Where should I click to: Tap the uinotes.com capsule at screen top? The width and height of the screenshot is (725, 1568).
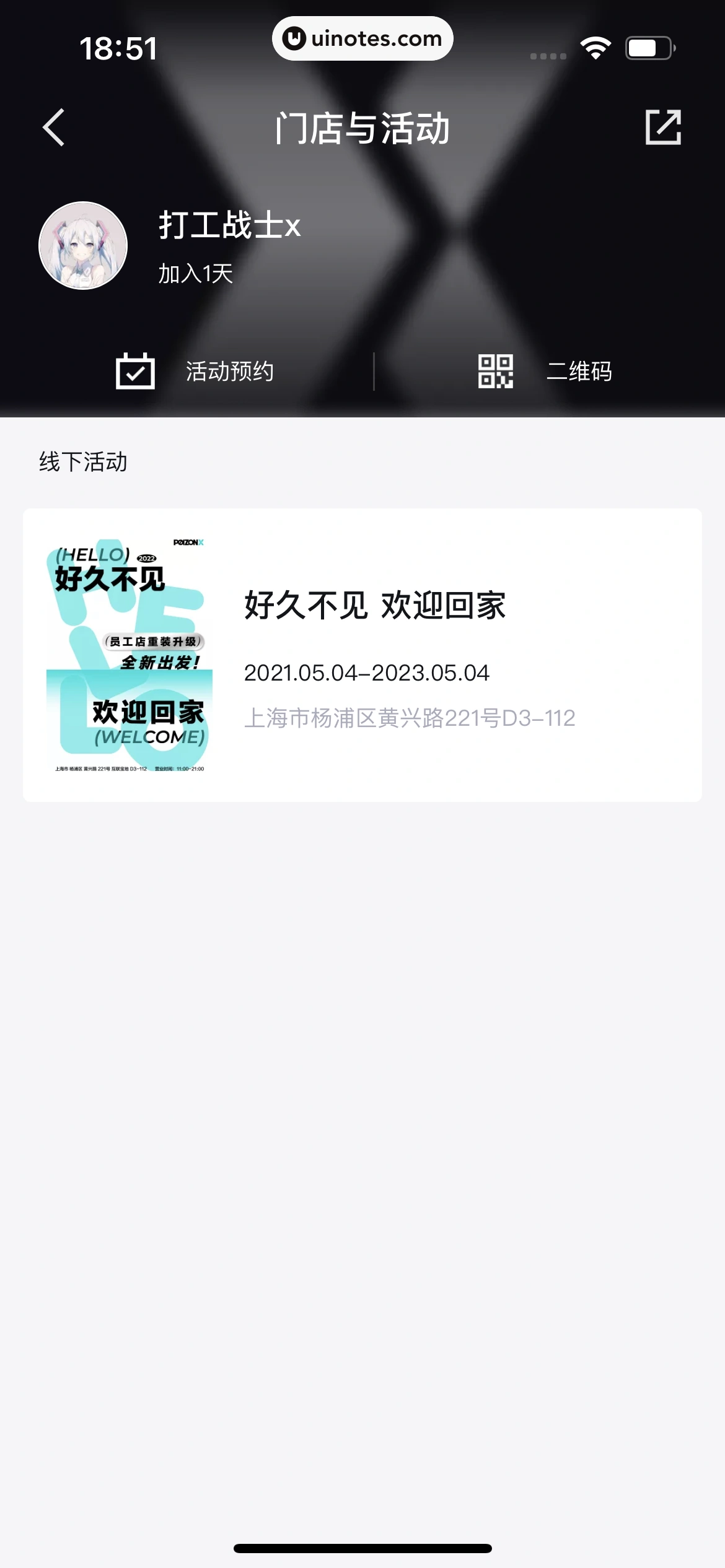point(362,38)
